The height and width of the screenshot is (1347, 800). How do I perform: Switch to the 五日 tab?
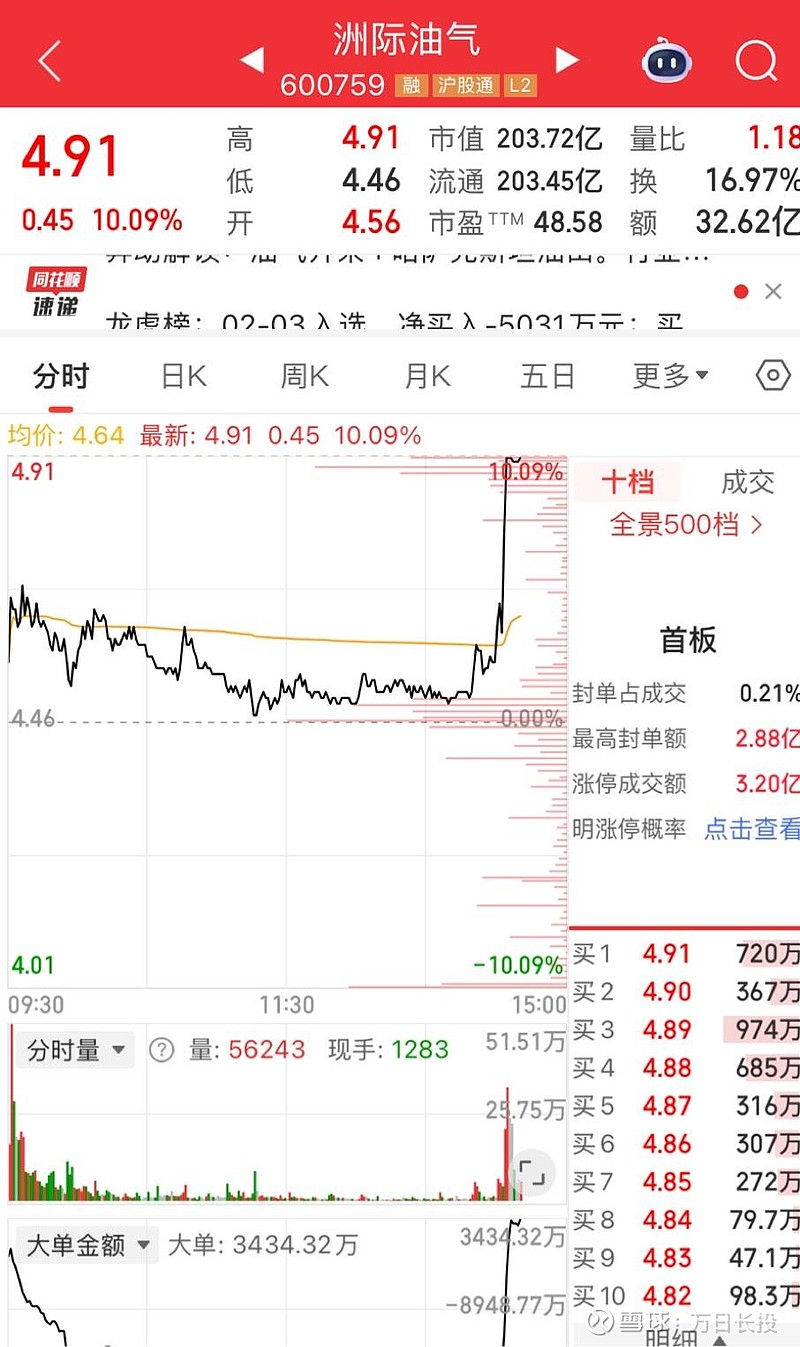pos(545,375)
